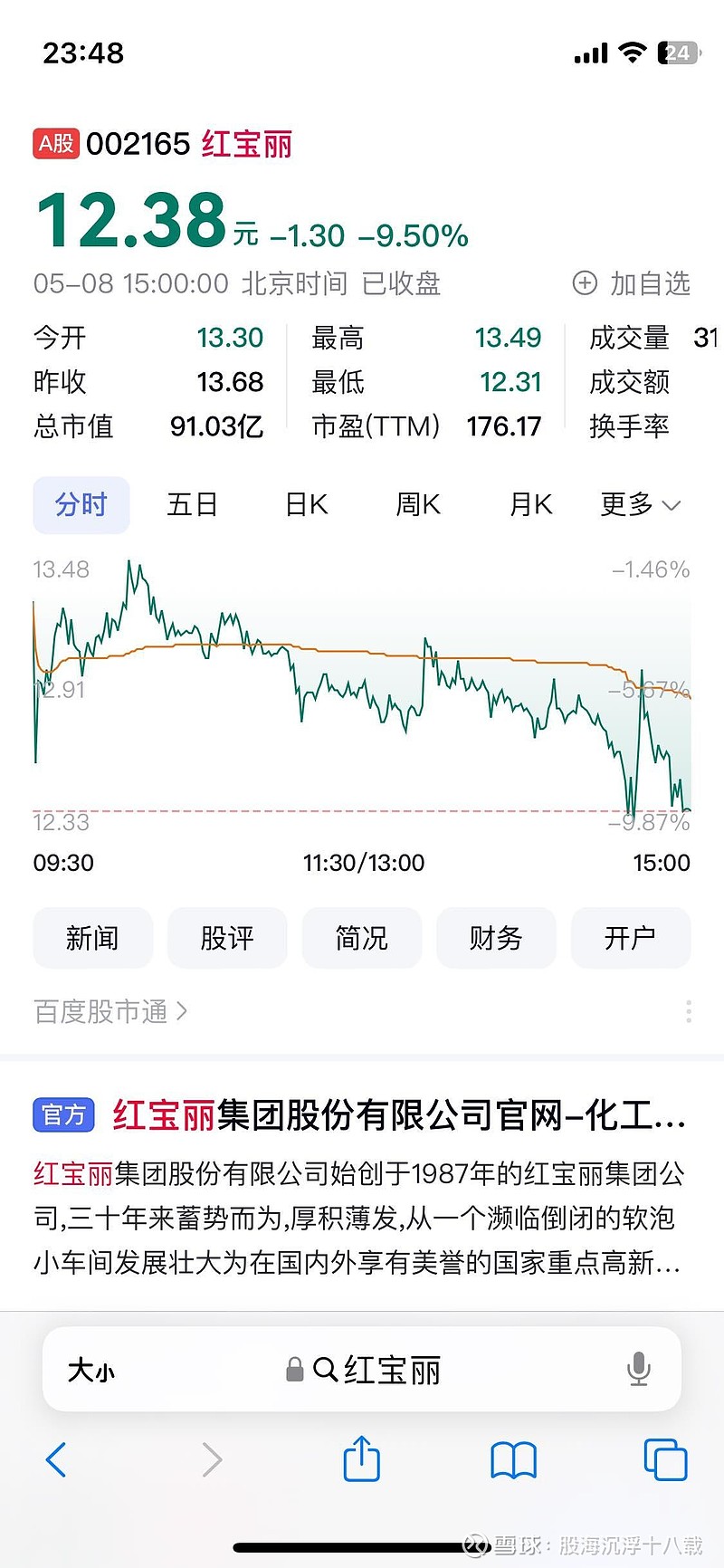Image resolution: width=724 pixels, height=1568 pixels.
Task: Go back to the previous page
Action: click(x=56, y=1459)
